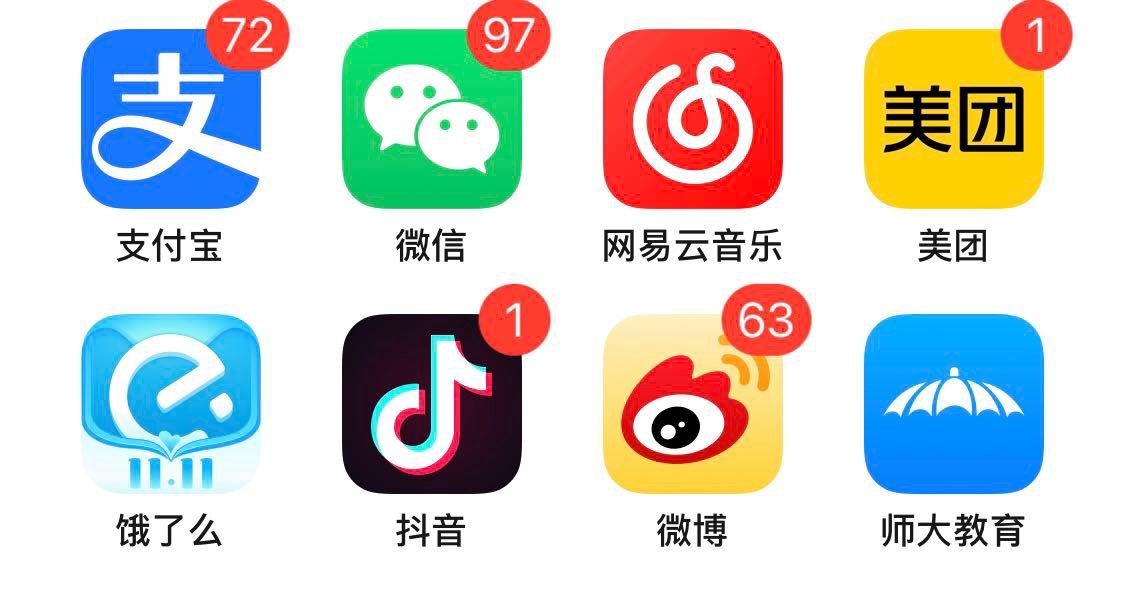Open 抖音 app
1125x611 pixels.
point(431,403)
